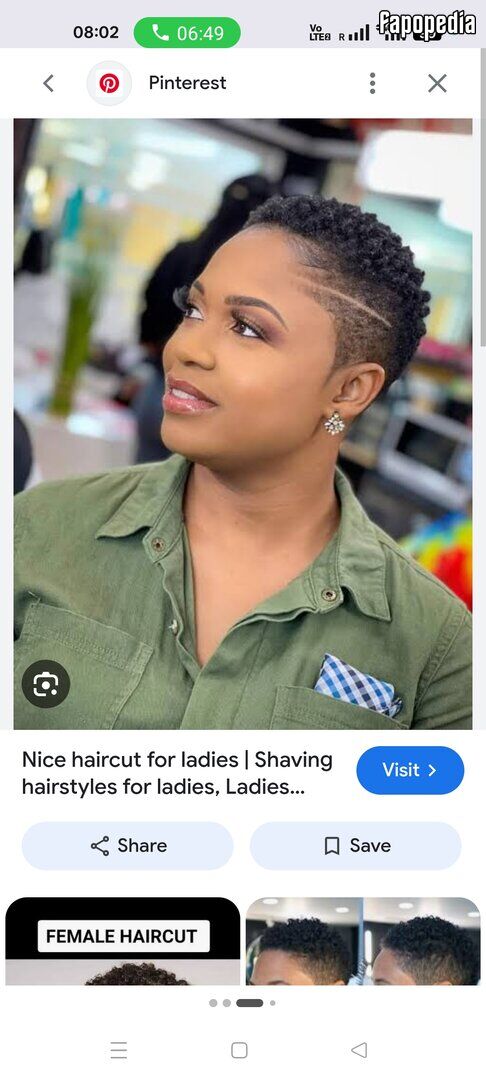The height and width of the screenshot is (1080, 486).
Task: Share this haircut image
Action: (127, 845)
